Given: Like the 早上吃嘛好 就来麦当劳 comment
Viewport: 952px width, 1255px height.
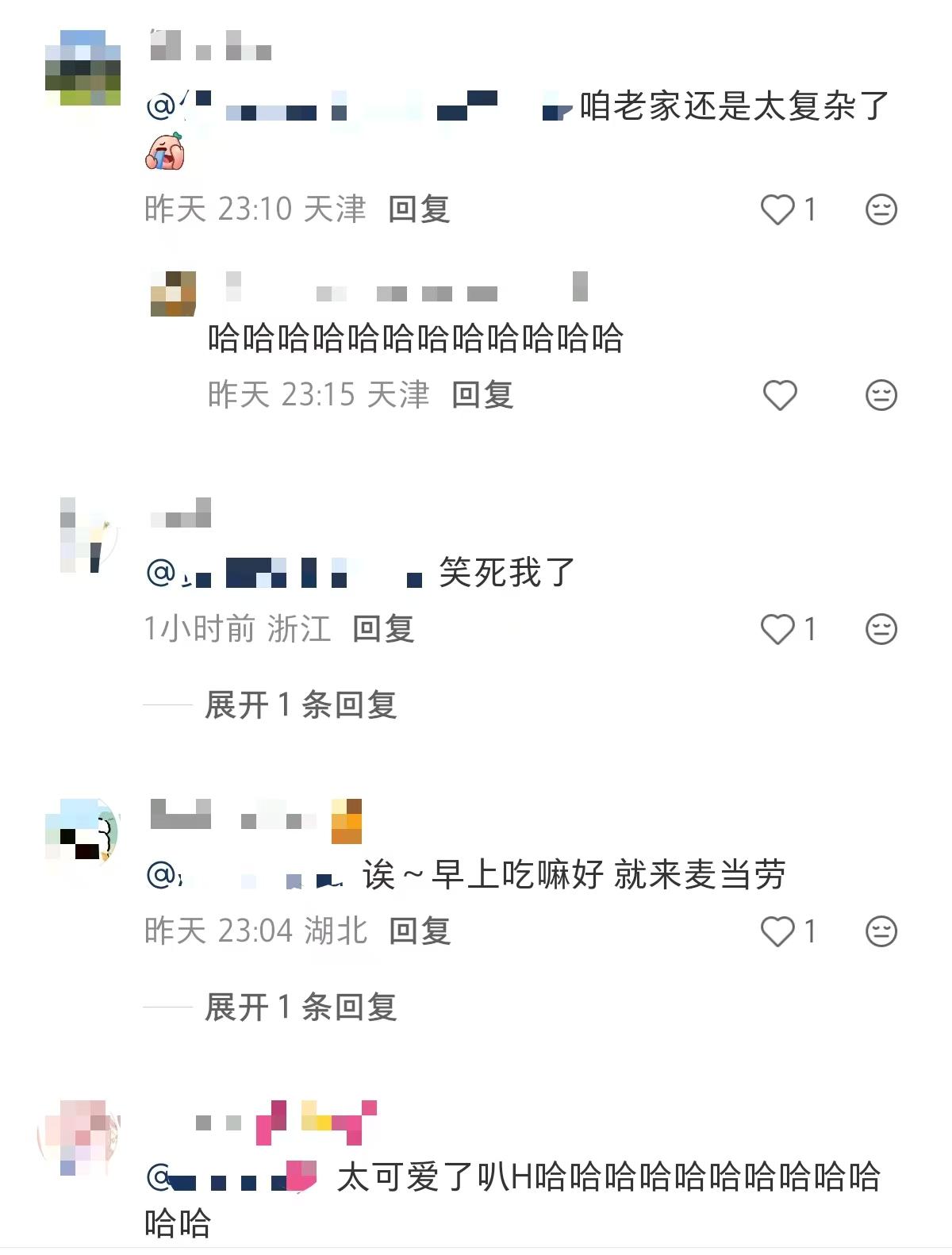Looking at the screenshot, I should (778, 931).
